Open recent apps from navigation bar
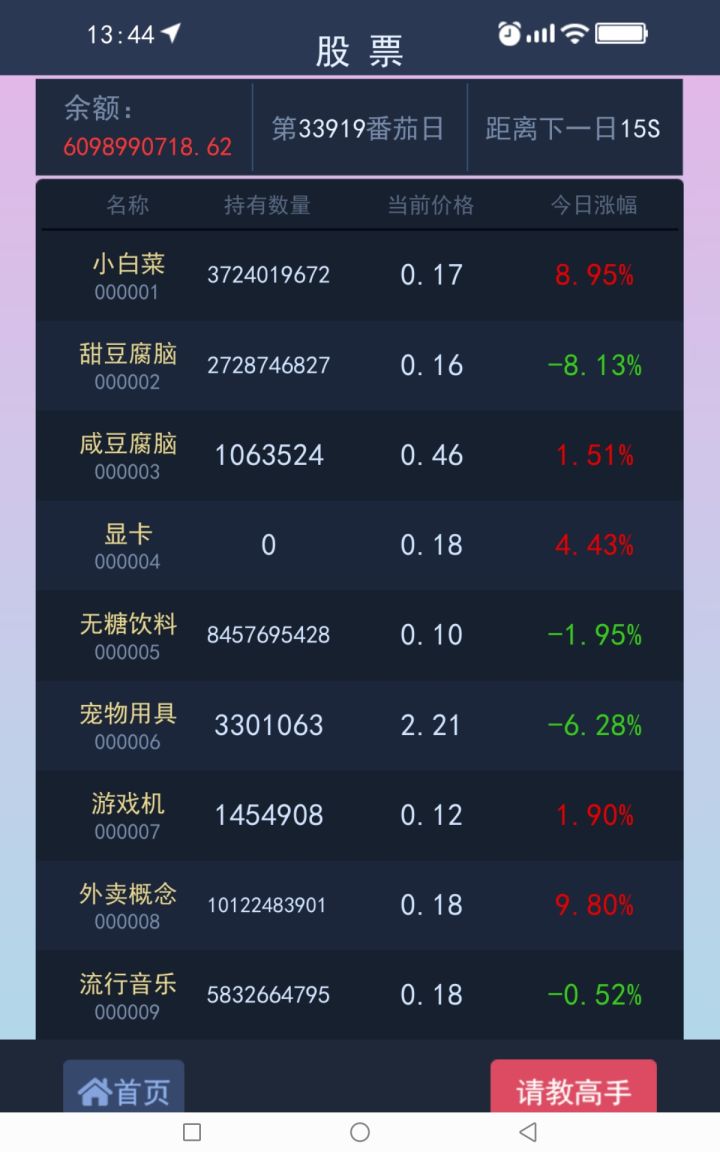This screenshot has height=1152, width=720. click(192, 1132)
